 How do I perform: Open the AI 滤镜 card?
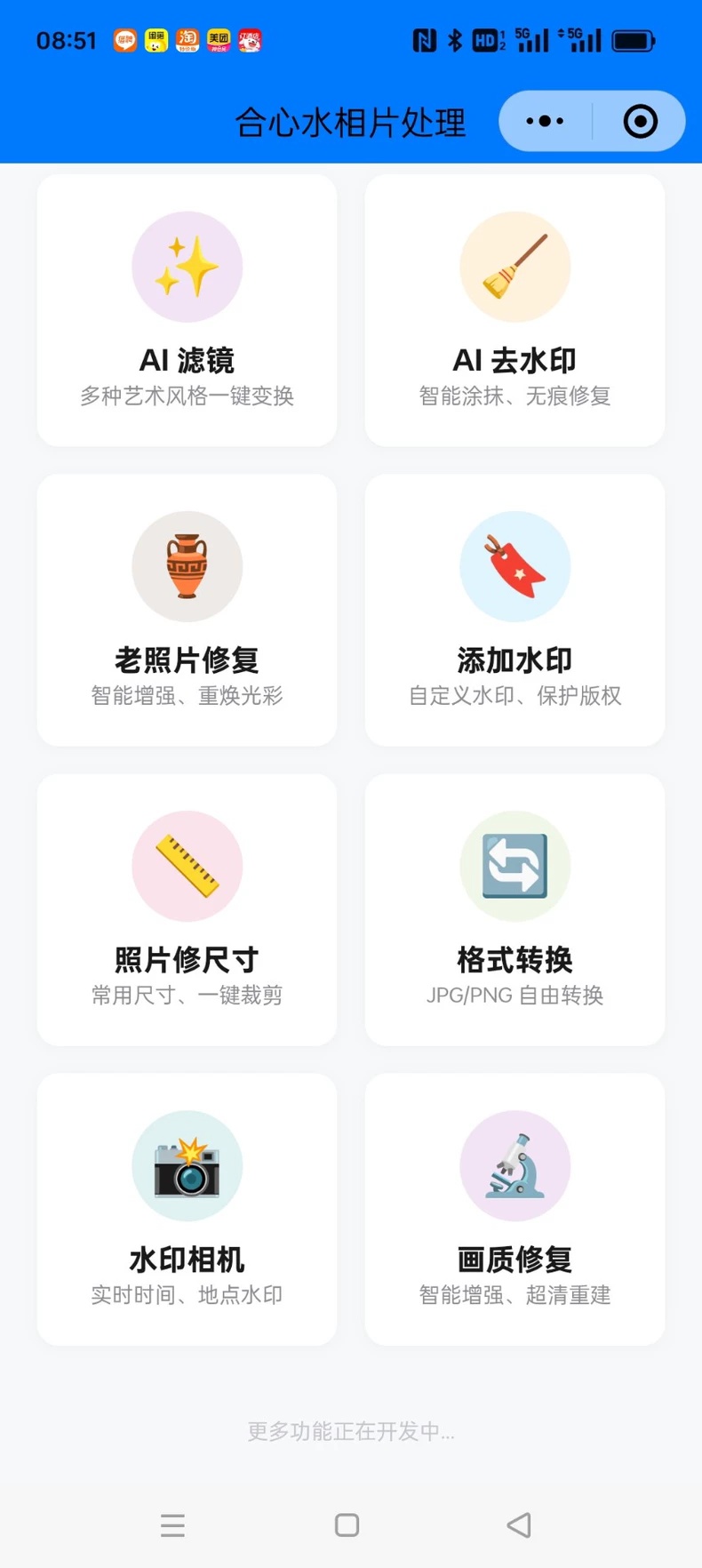click(x=187, y=310)
